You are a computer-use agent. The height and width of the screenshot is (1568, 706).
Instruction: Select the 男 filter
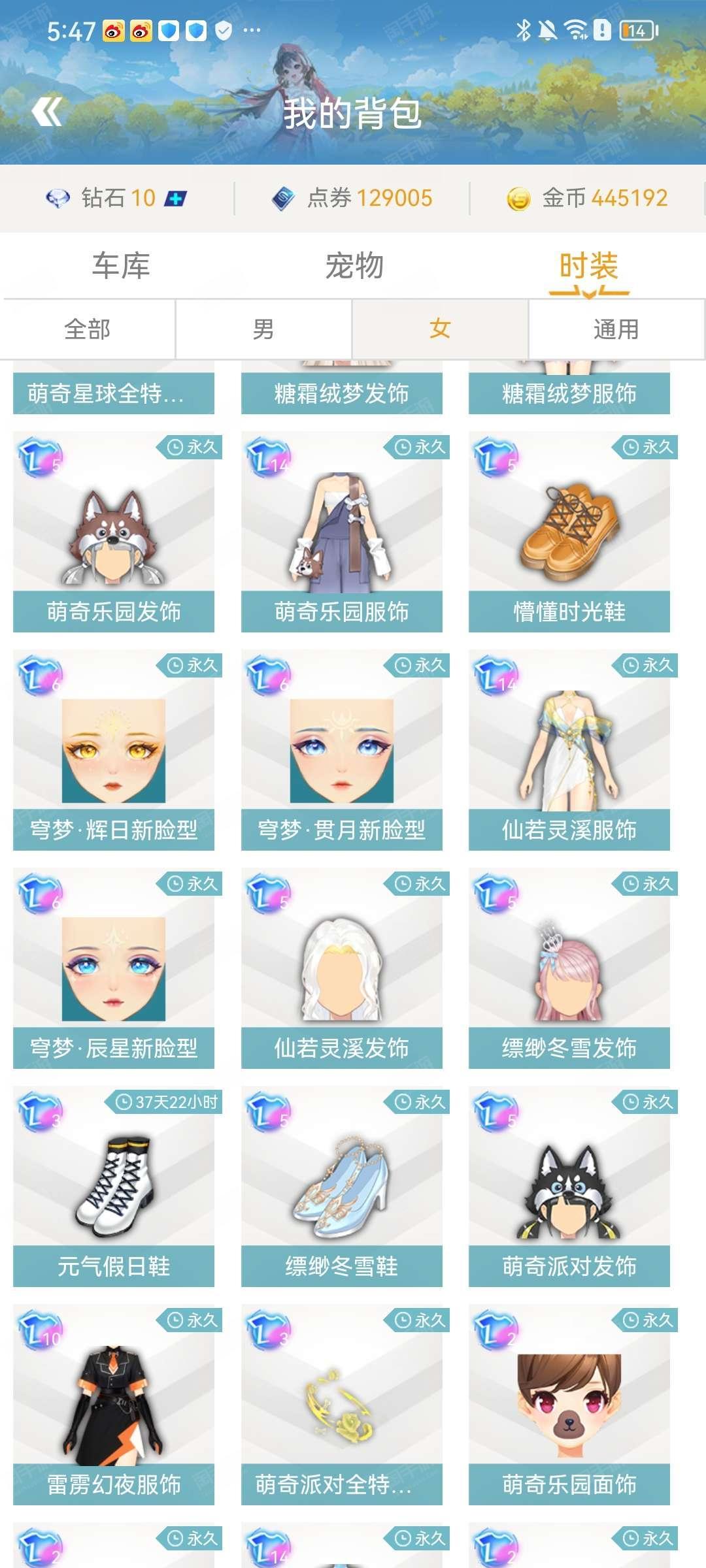click(263, 329)
